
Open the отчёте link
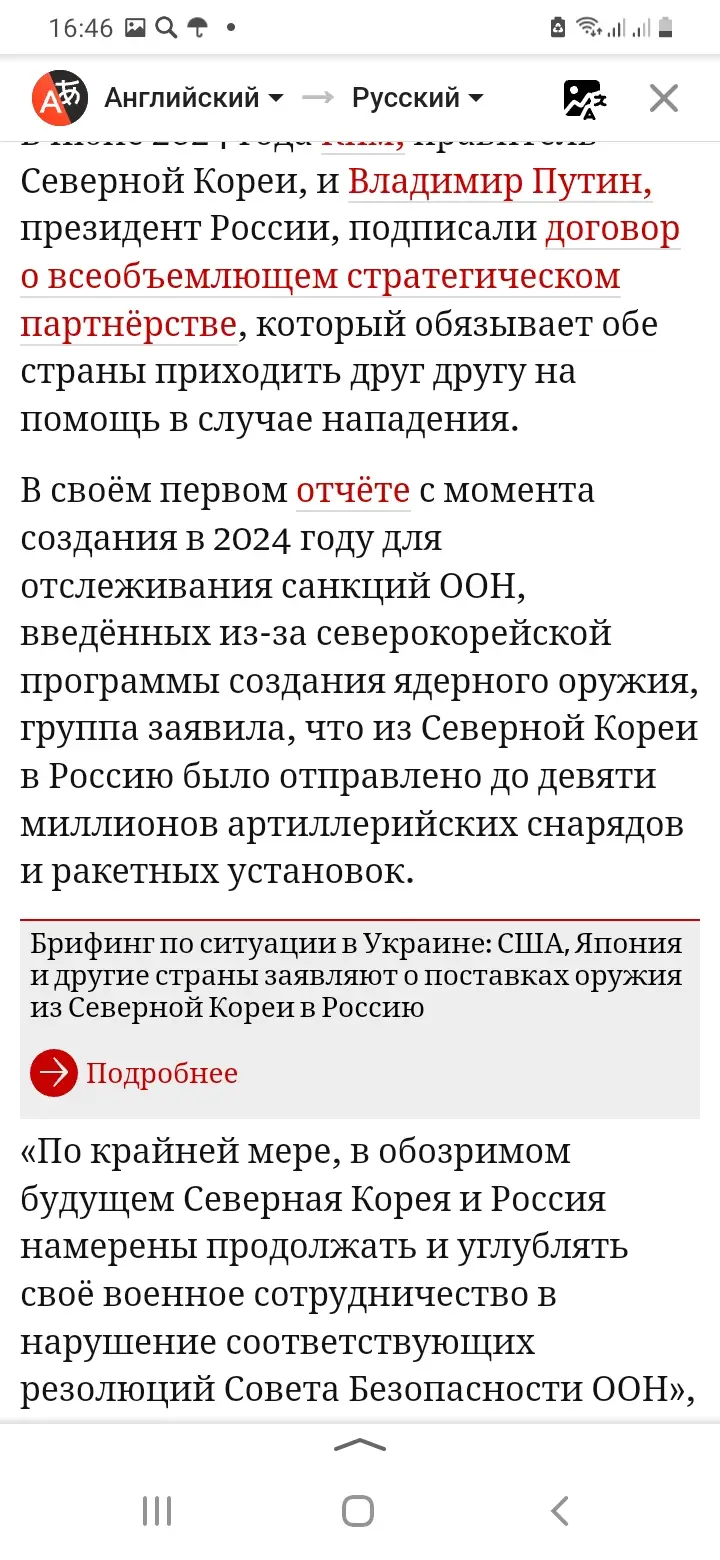353,491
